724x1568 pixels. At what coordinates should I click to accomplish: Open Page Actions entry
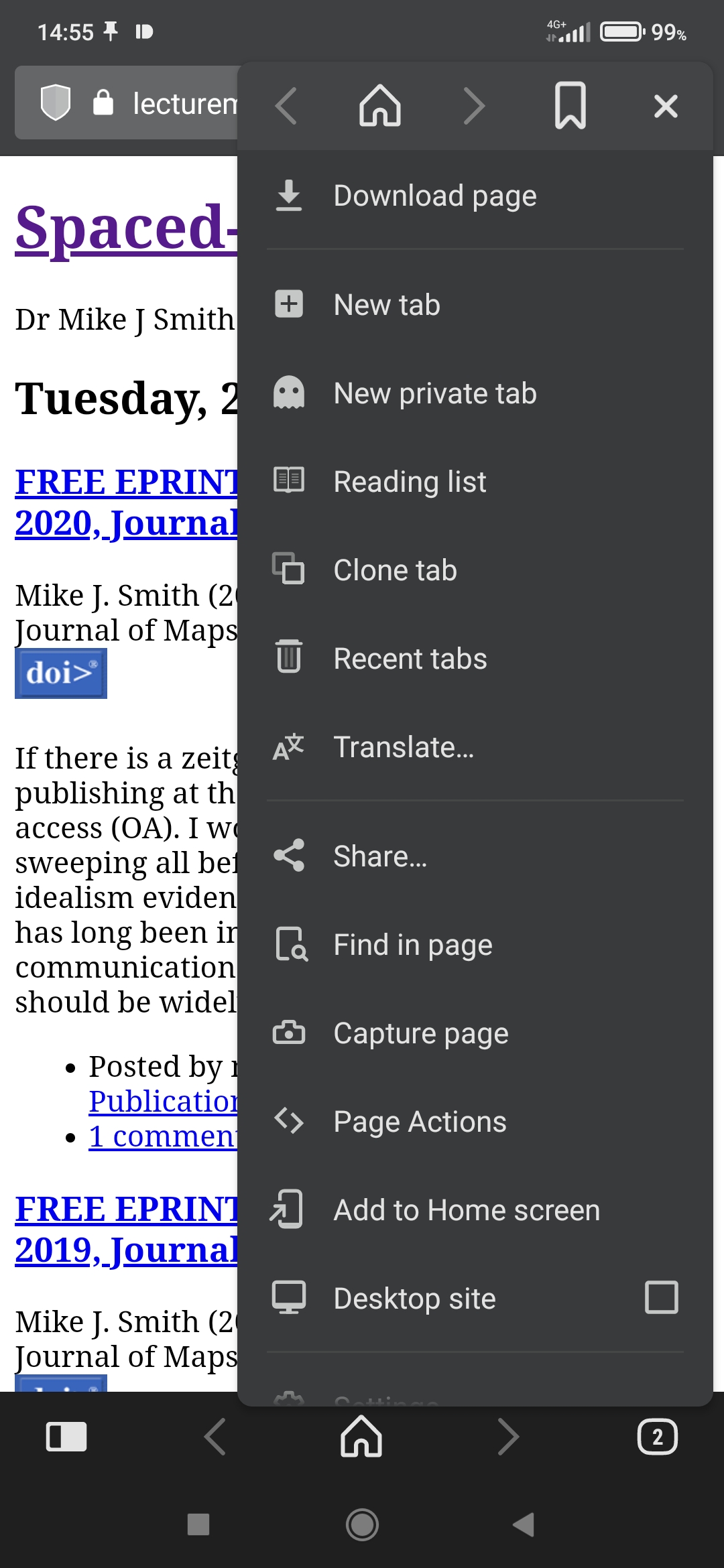pos(418,1121)
